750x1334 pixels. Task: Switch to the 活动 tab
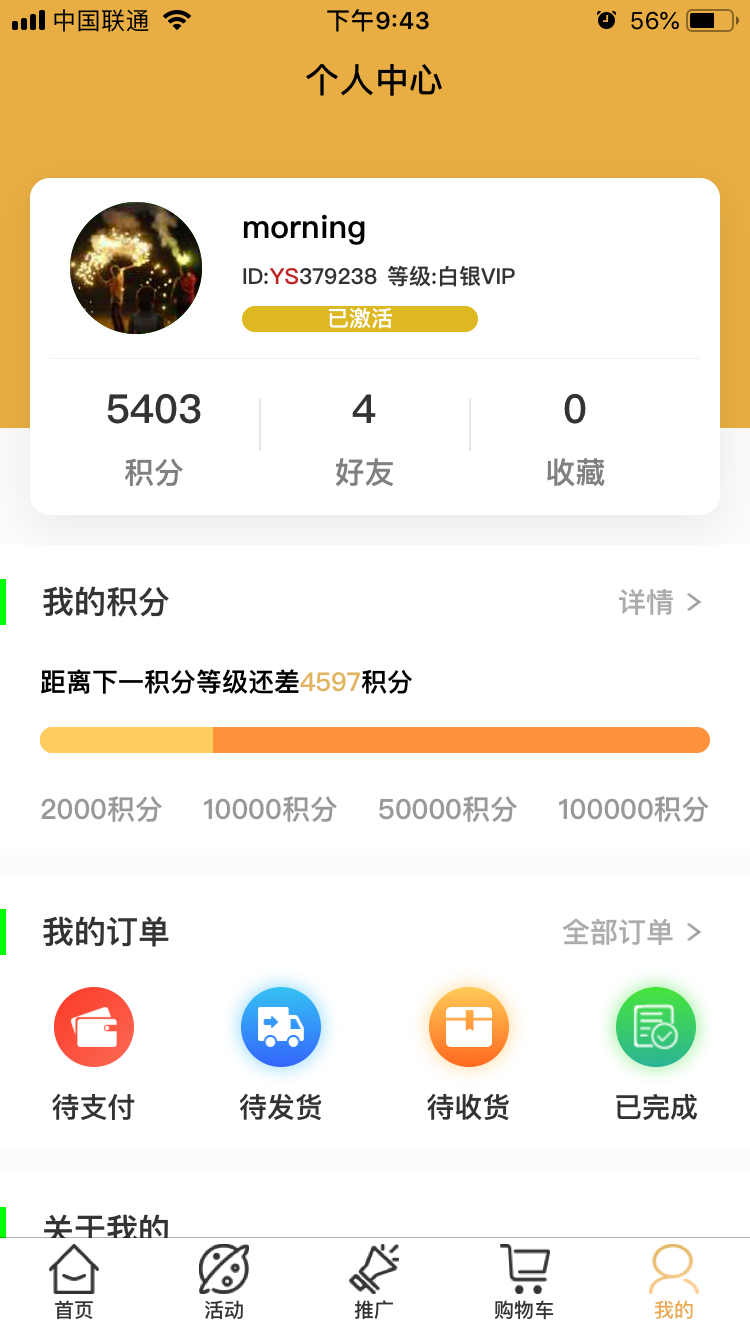(223, 1280)
